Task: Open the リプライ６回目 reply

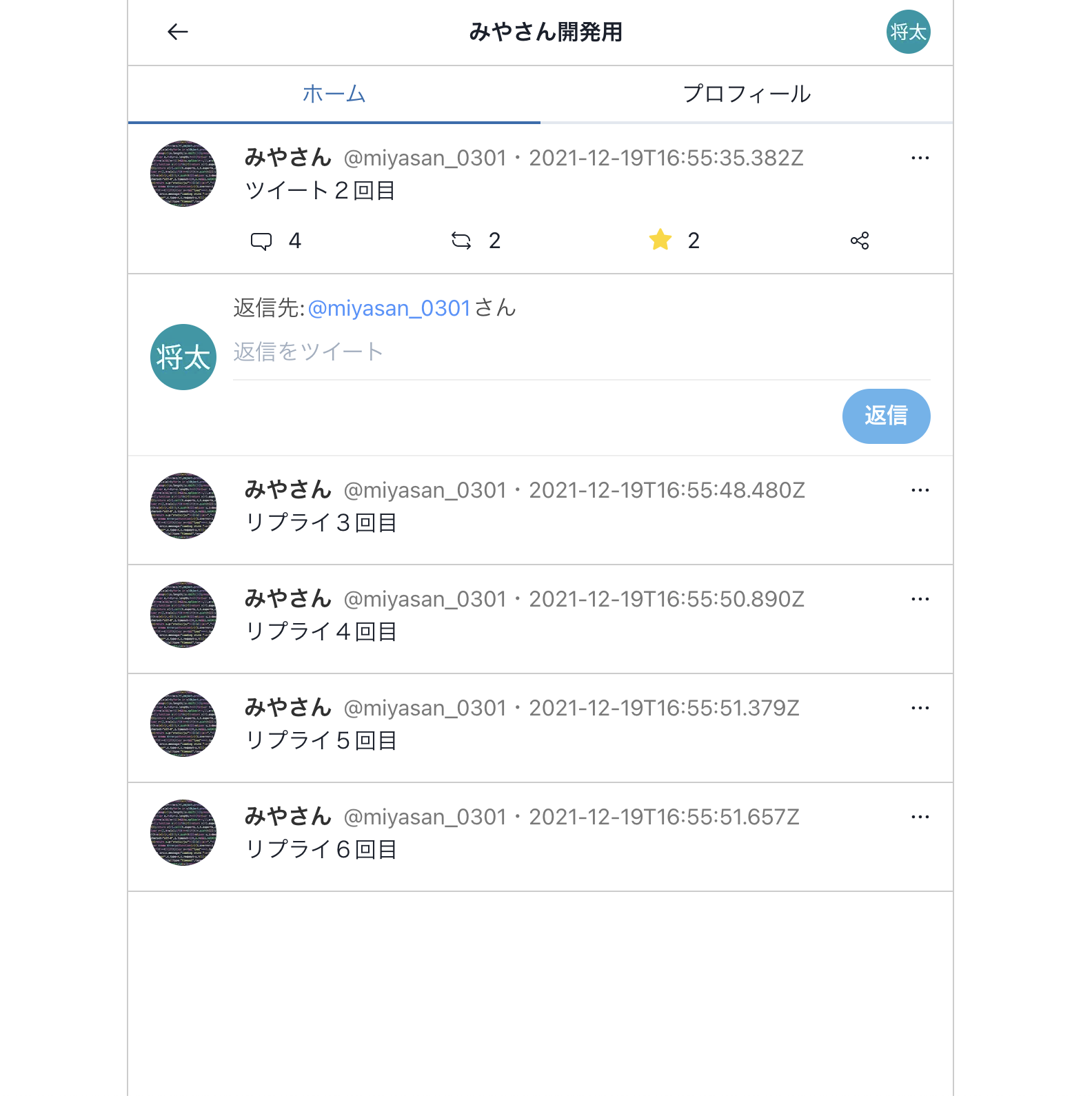Action: [321, 850]
